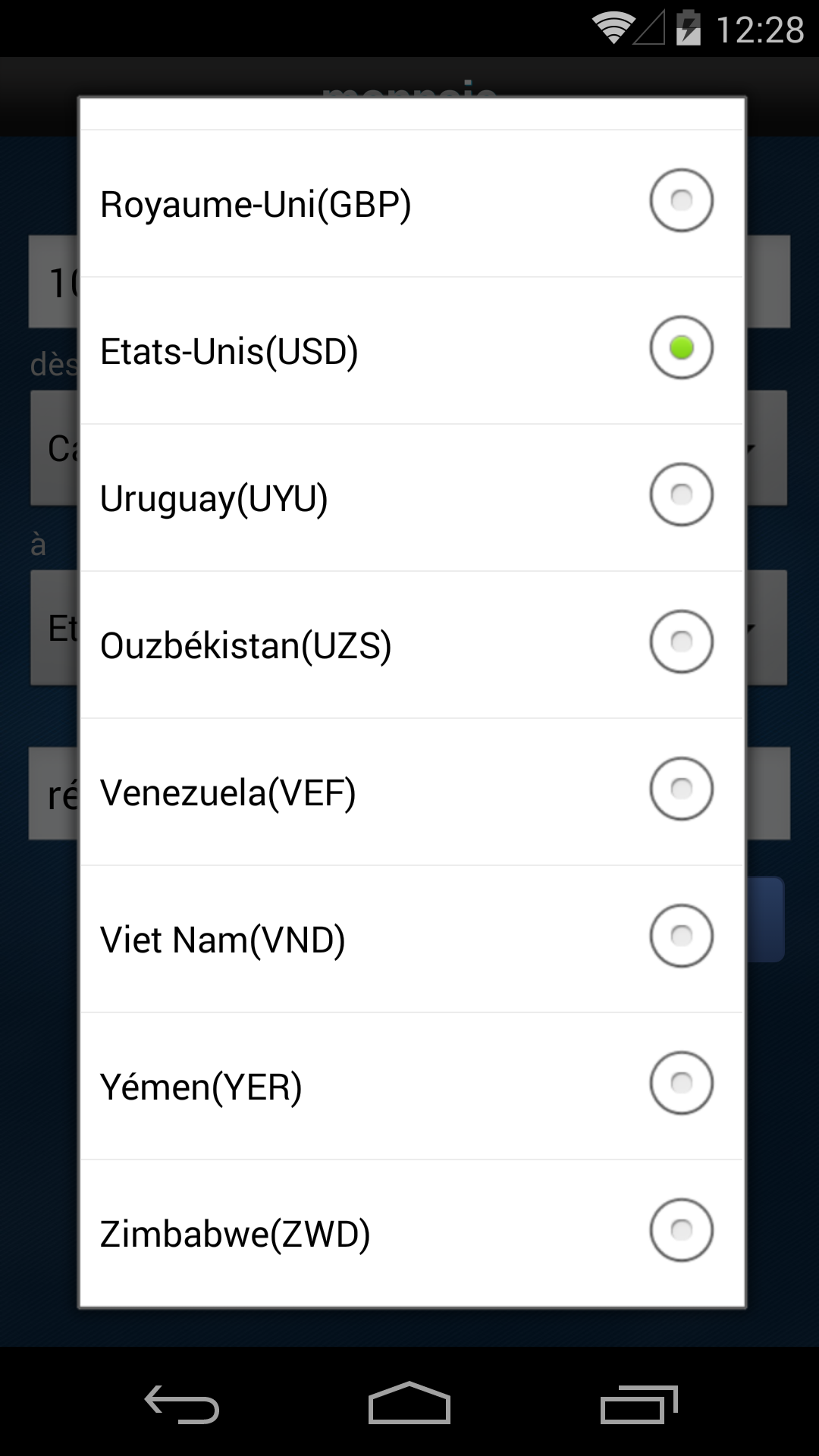Choose Yémen(YER) as the currency
Screen dimensions: 819x1456
coord(680,1083)
